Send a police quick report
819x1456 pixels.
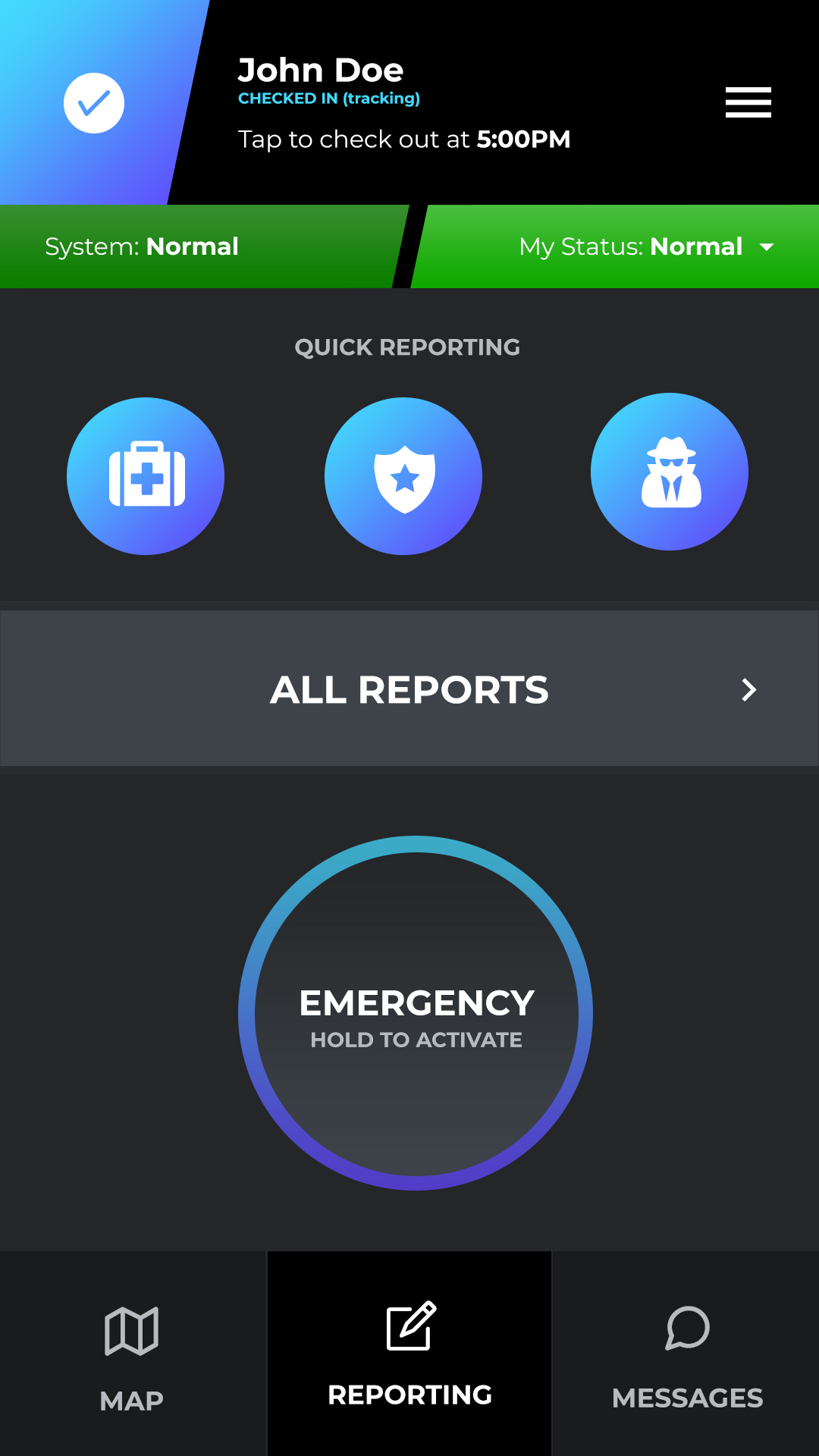click(x=403, y=476)
